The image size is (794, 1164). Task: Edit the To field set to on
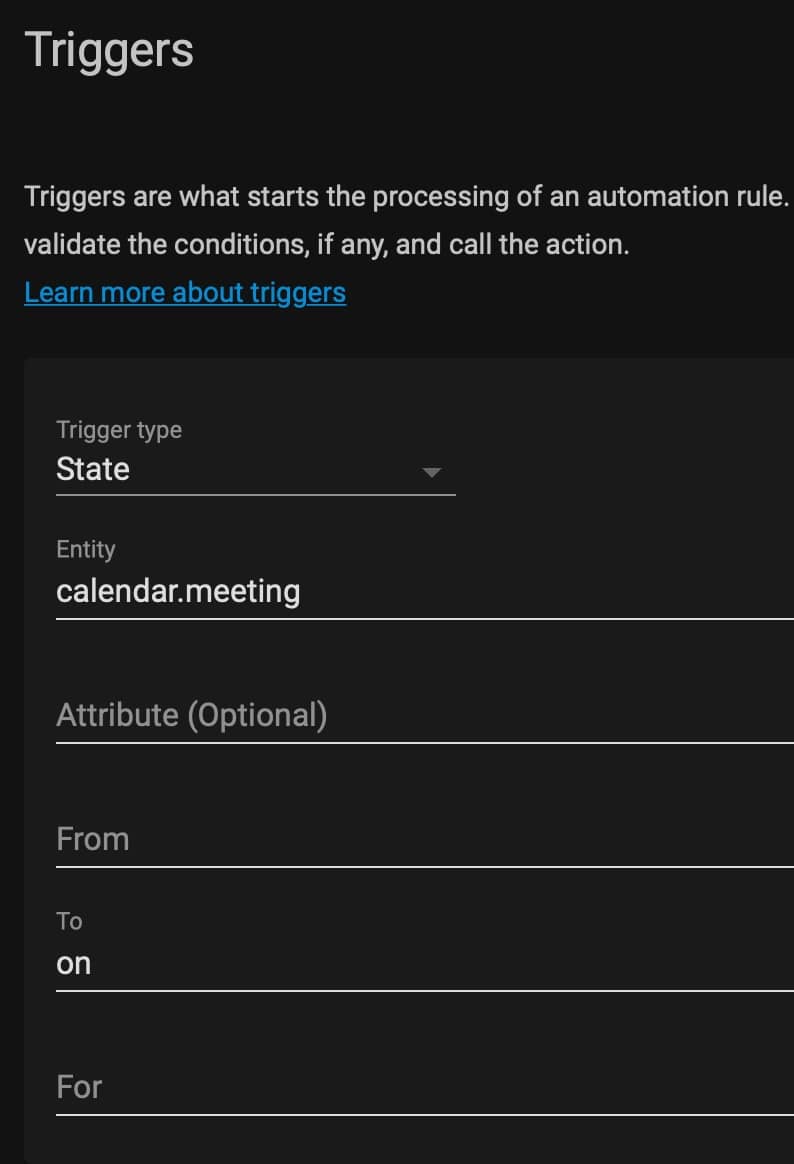pyautogui.click(x=420, y=964)
